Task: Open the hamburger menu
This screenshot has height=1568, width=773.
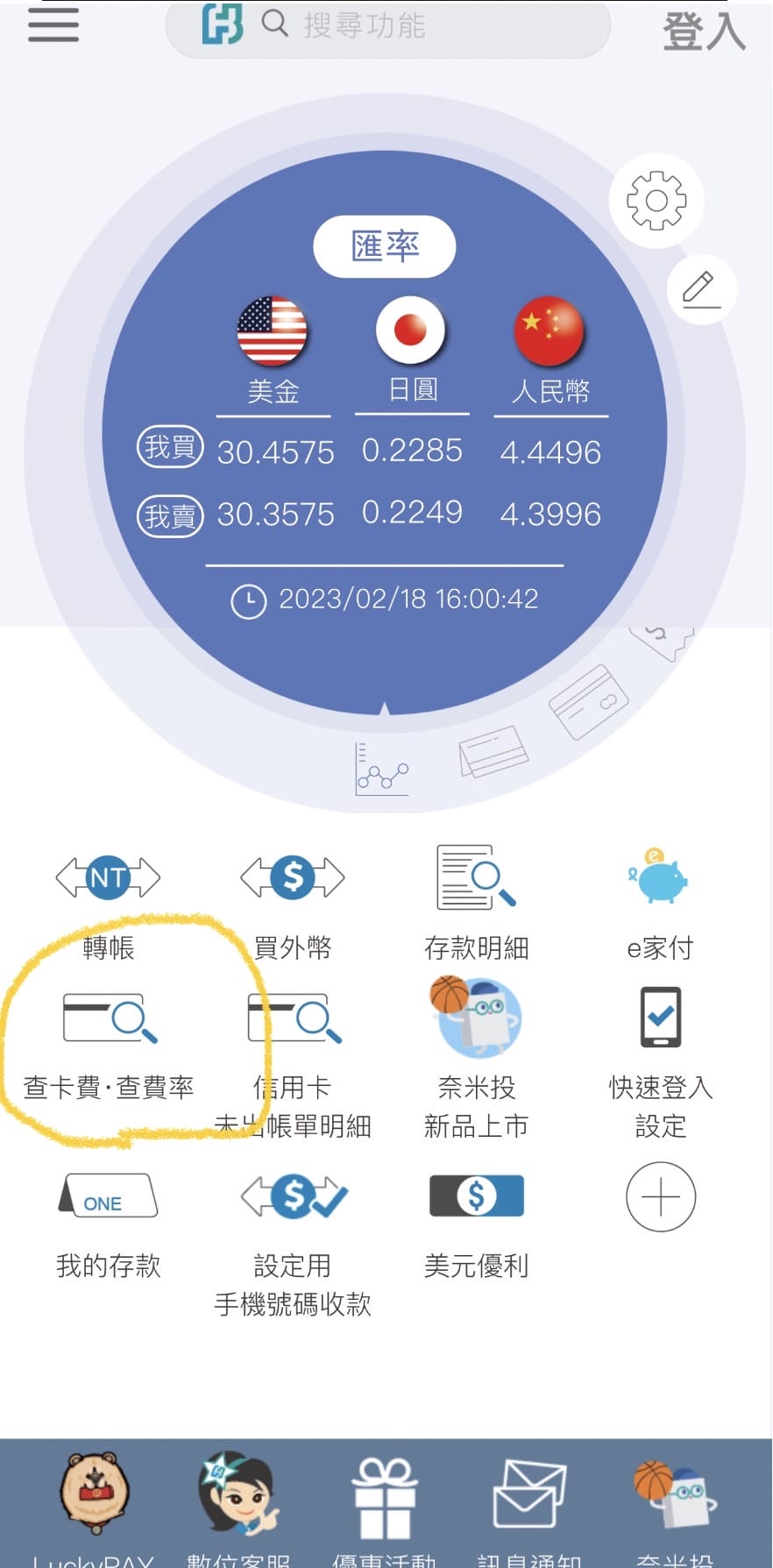Action: pos(53,25)
